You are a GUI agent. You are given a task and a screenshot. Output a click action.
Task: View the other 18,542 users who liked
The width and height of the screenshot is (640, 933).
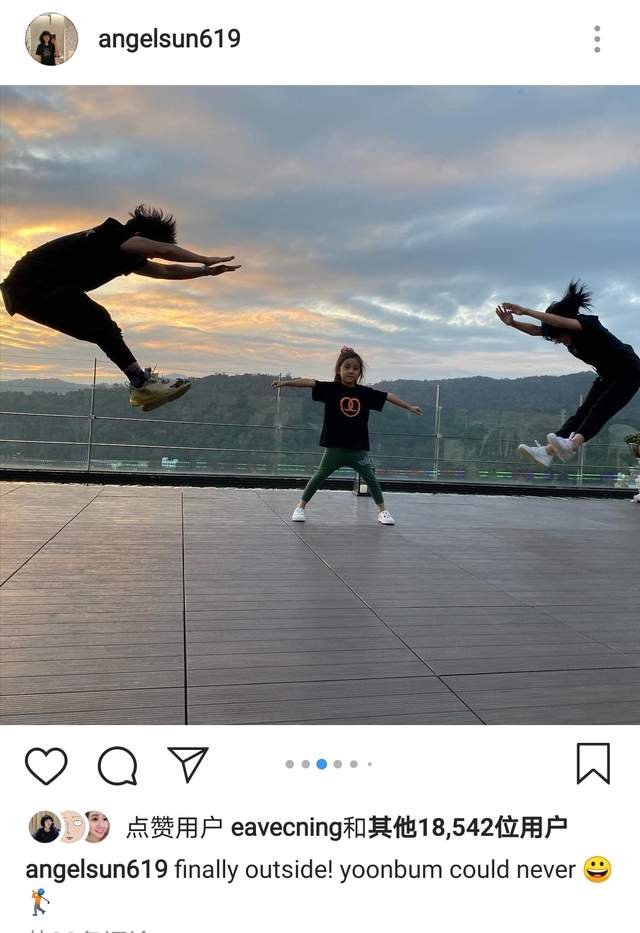(467, 827)
